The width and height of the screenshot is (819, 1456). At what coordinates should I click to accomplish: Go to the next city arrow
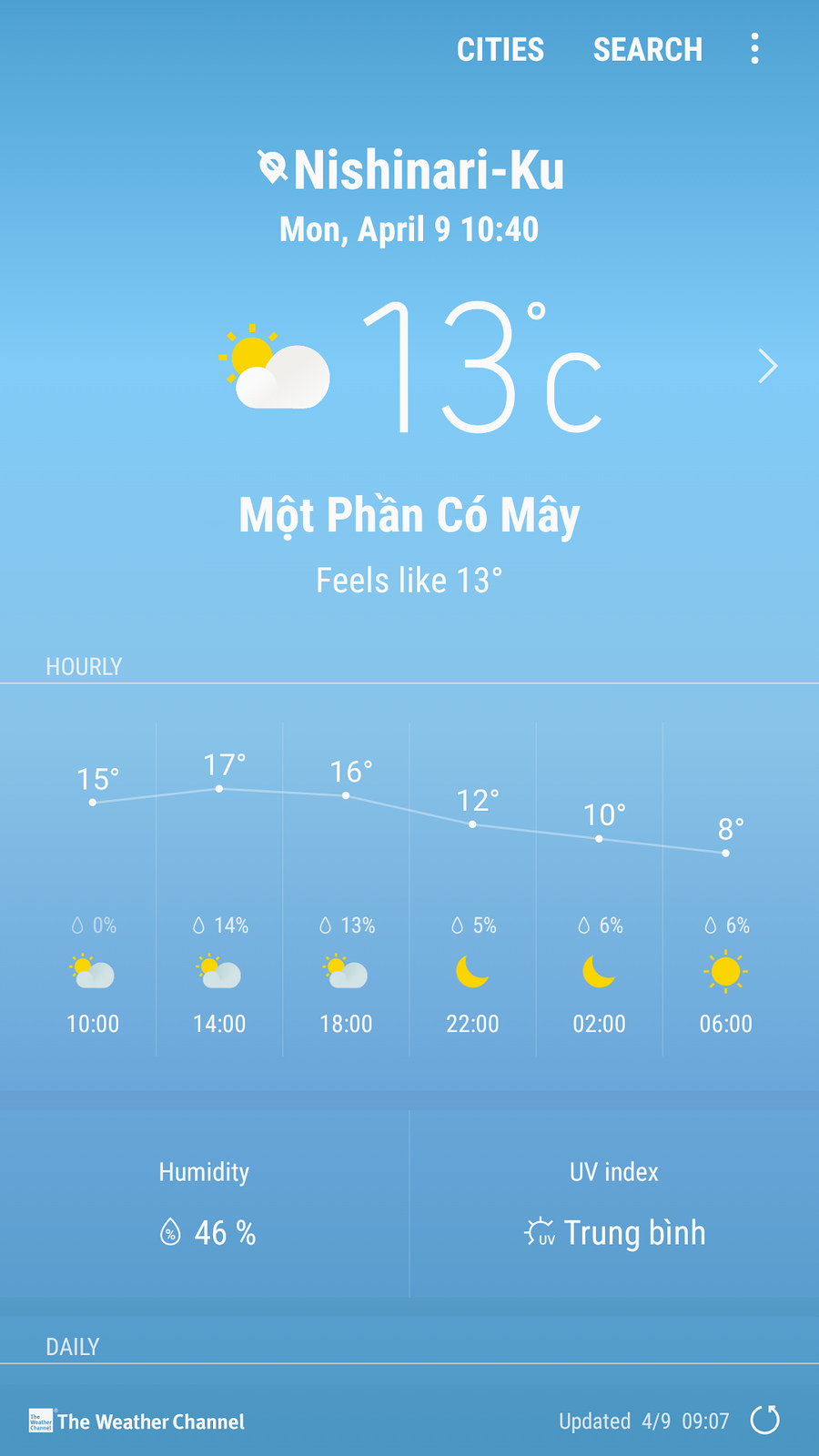click(x=768, y=367)
